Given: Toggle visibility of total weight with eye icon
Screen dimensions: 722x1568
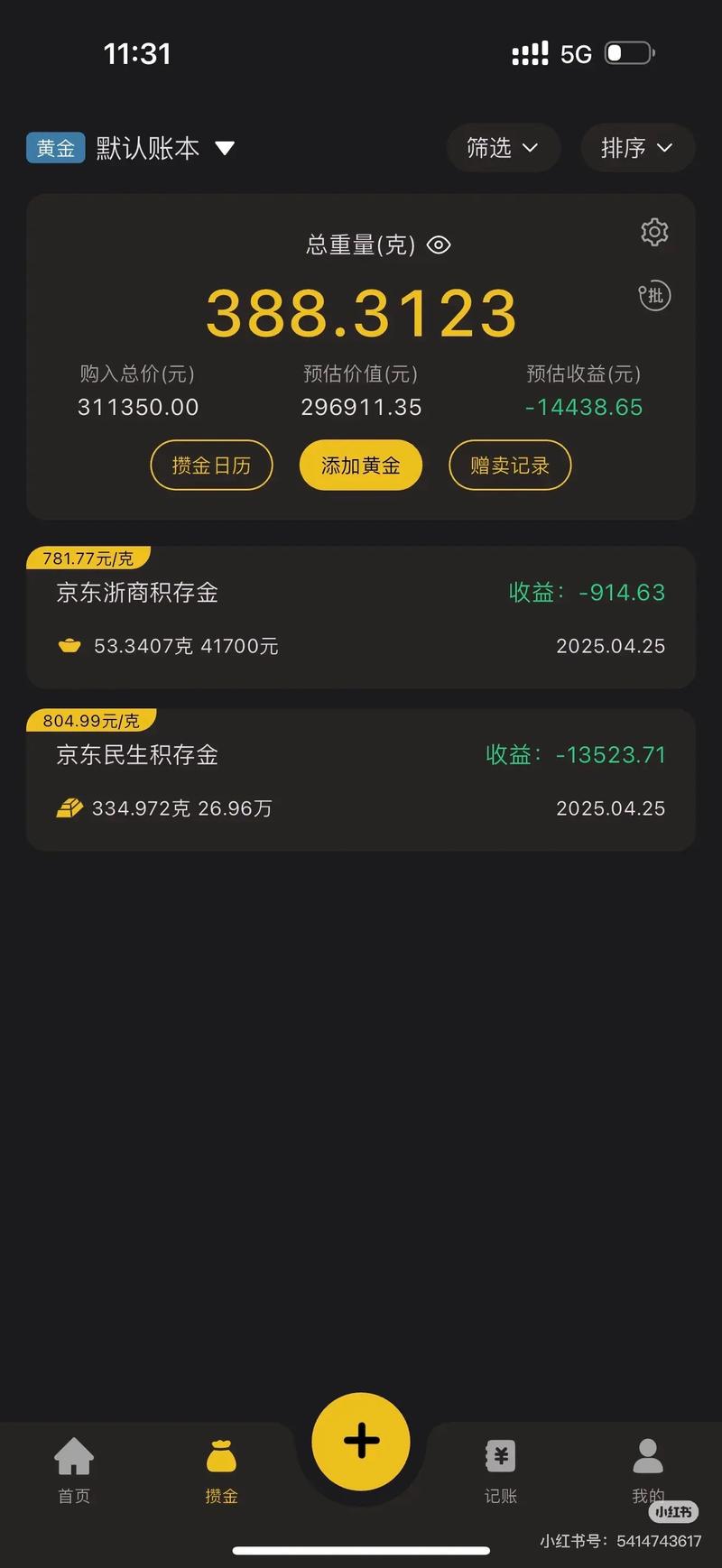Looking at the screenshot, I should click(440, 244).
